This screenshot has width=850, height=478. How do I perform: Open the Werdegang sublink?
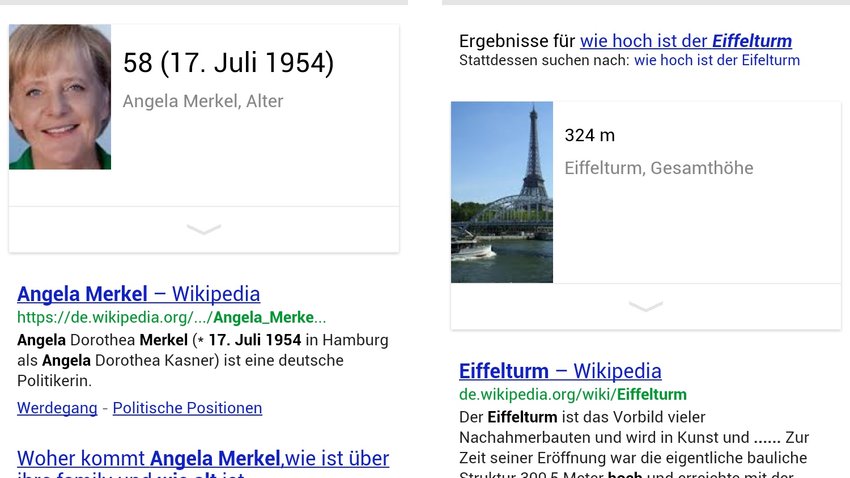pyautogui.click(x=57, y=408)
